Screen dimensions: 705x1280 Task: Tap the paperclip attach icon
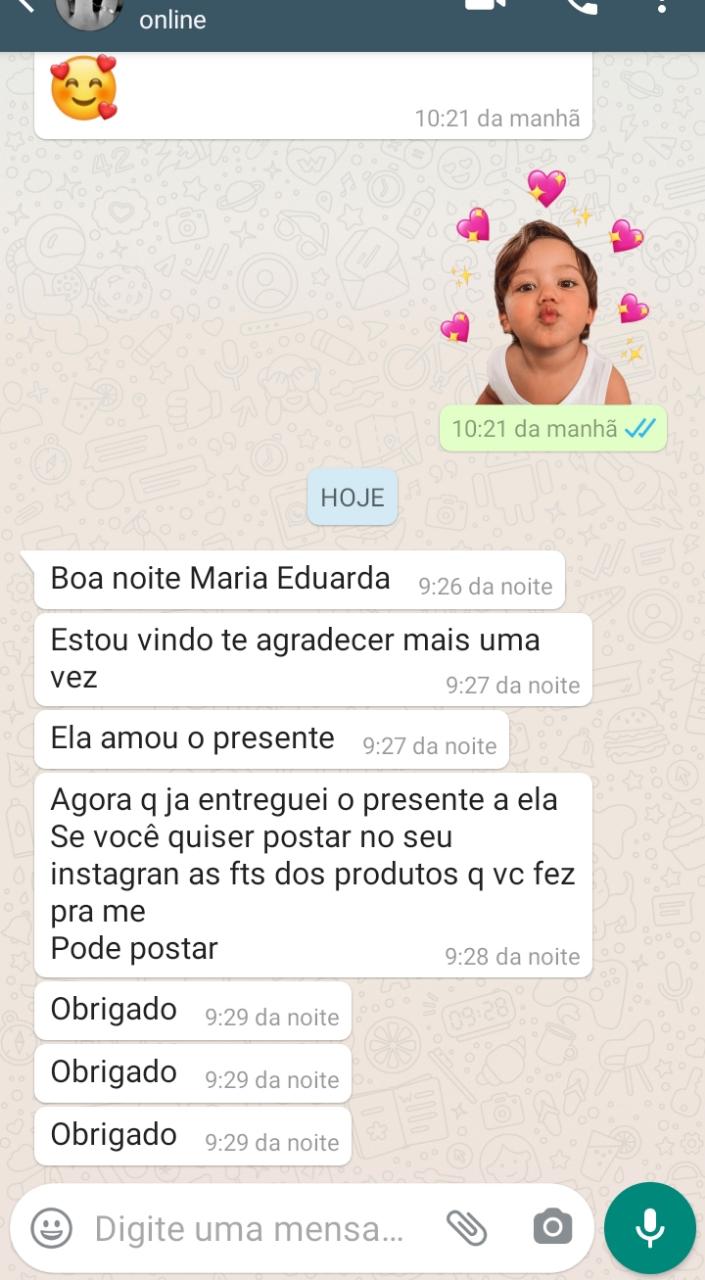466,1228
